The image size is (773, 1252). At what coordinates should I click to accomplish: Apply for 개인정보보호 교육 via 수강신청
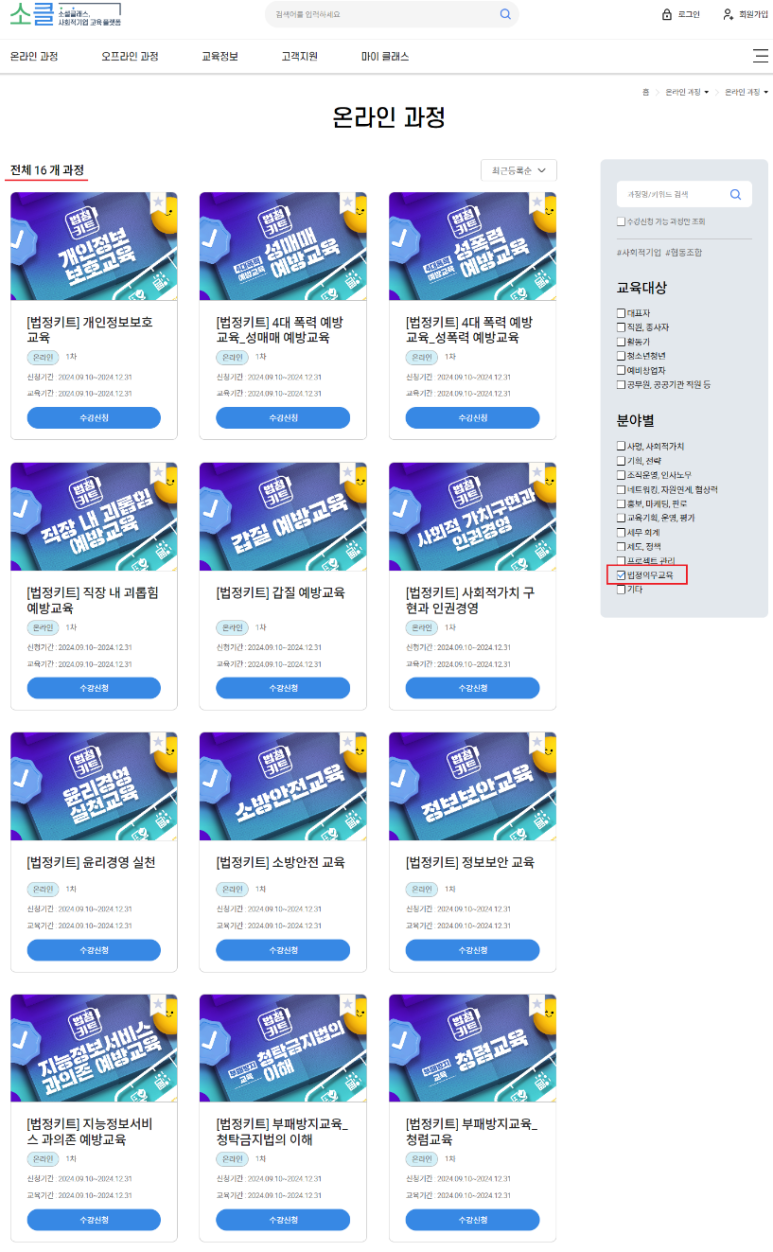tap(93, 418)
